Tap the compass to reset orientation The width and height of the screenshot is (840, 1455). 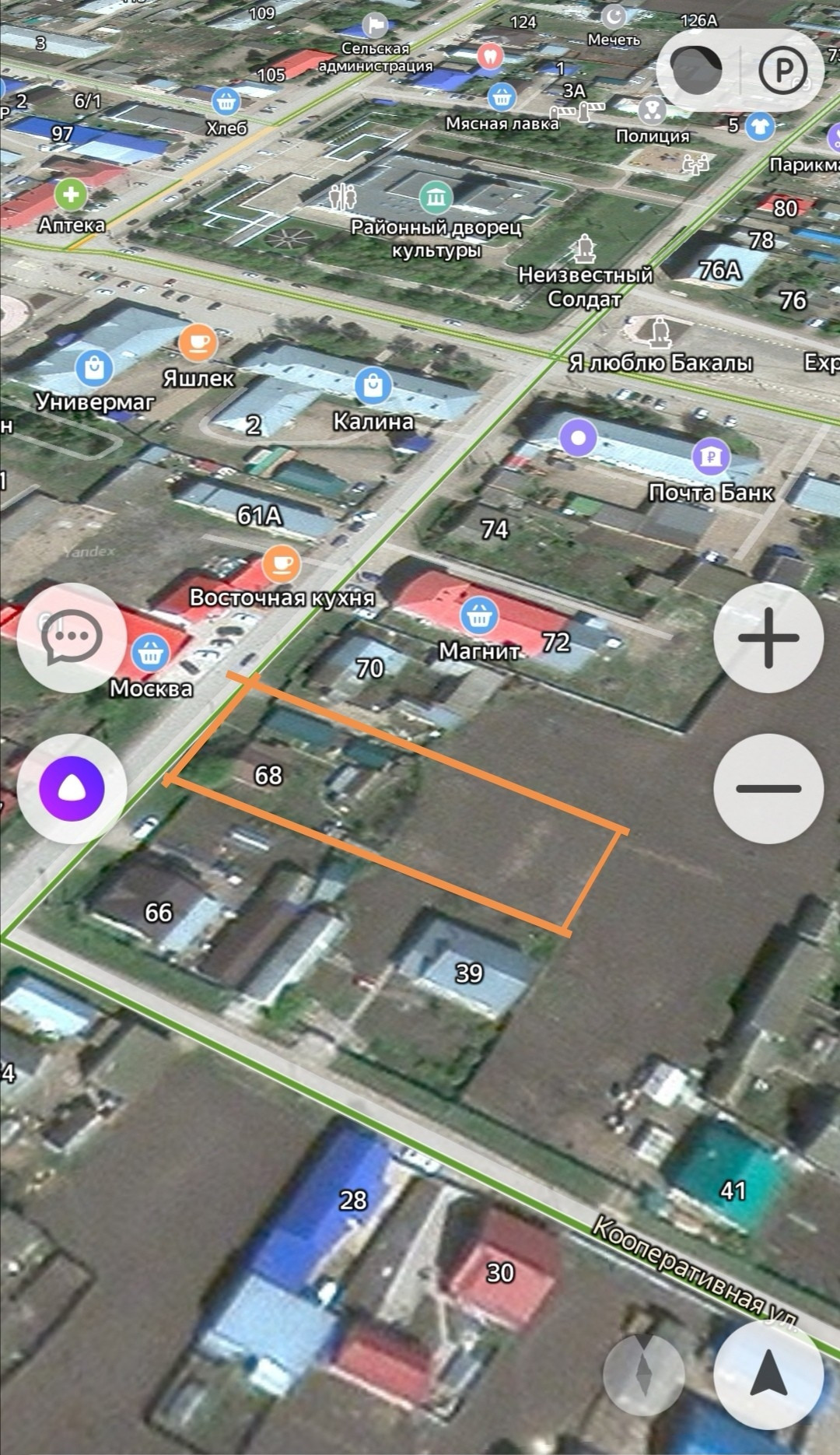pos(644,1375)
